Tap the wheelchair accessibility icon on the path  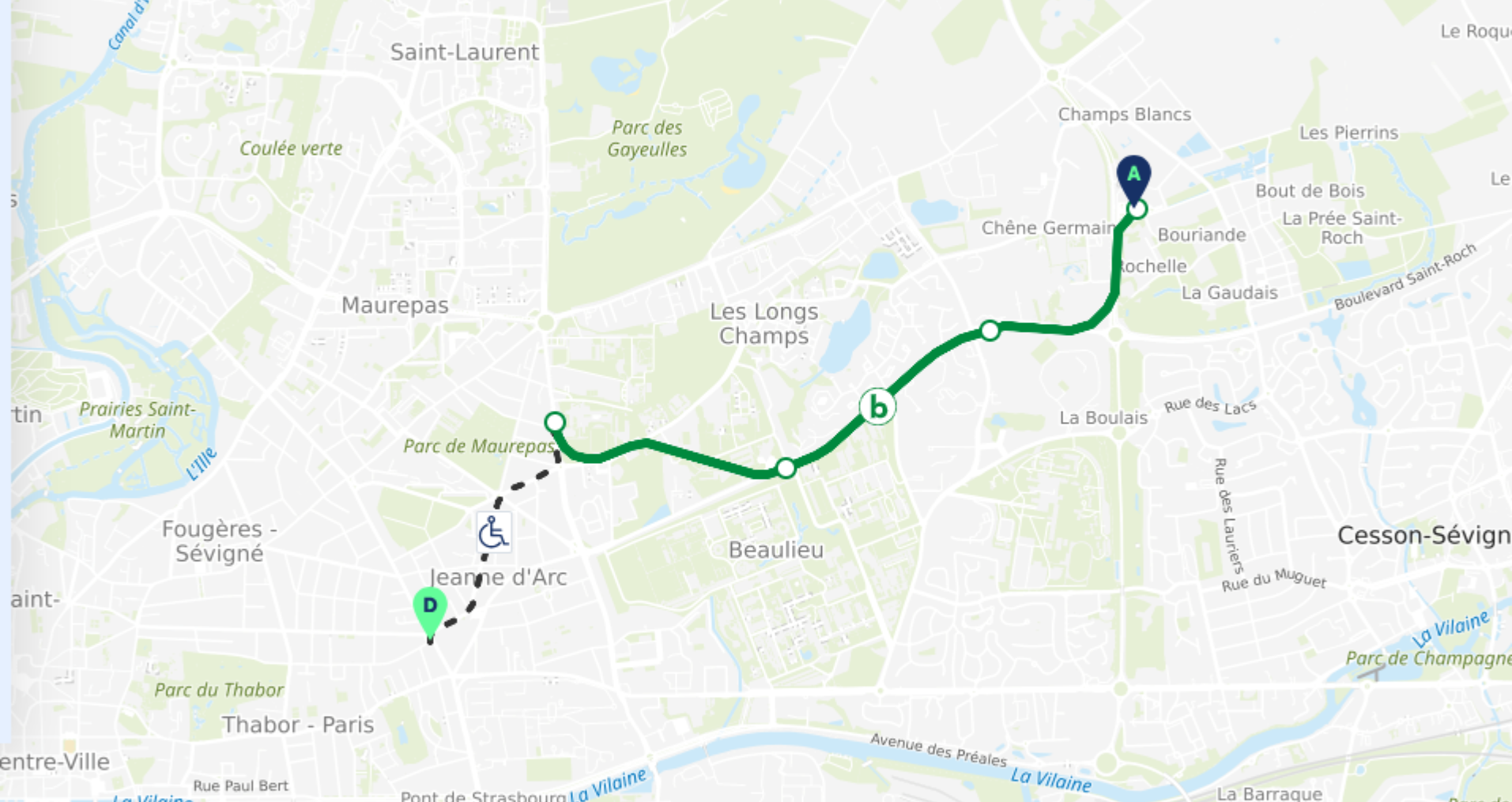(x=494, y=532)
